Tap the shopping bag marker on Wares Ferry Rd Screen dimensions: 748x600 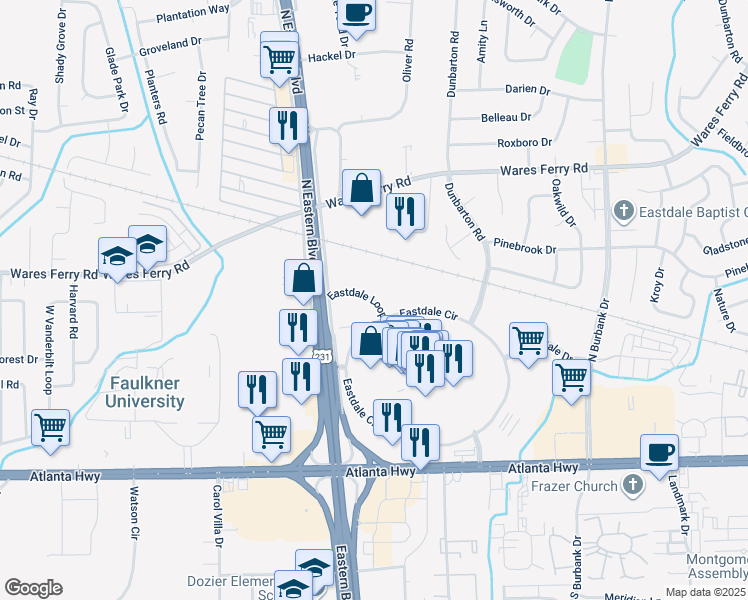362,187
